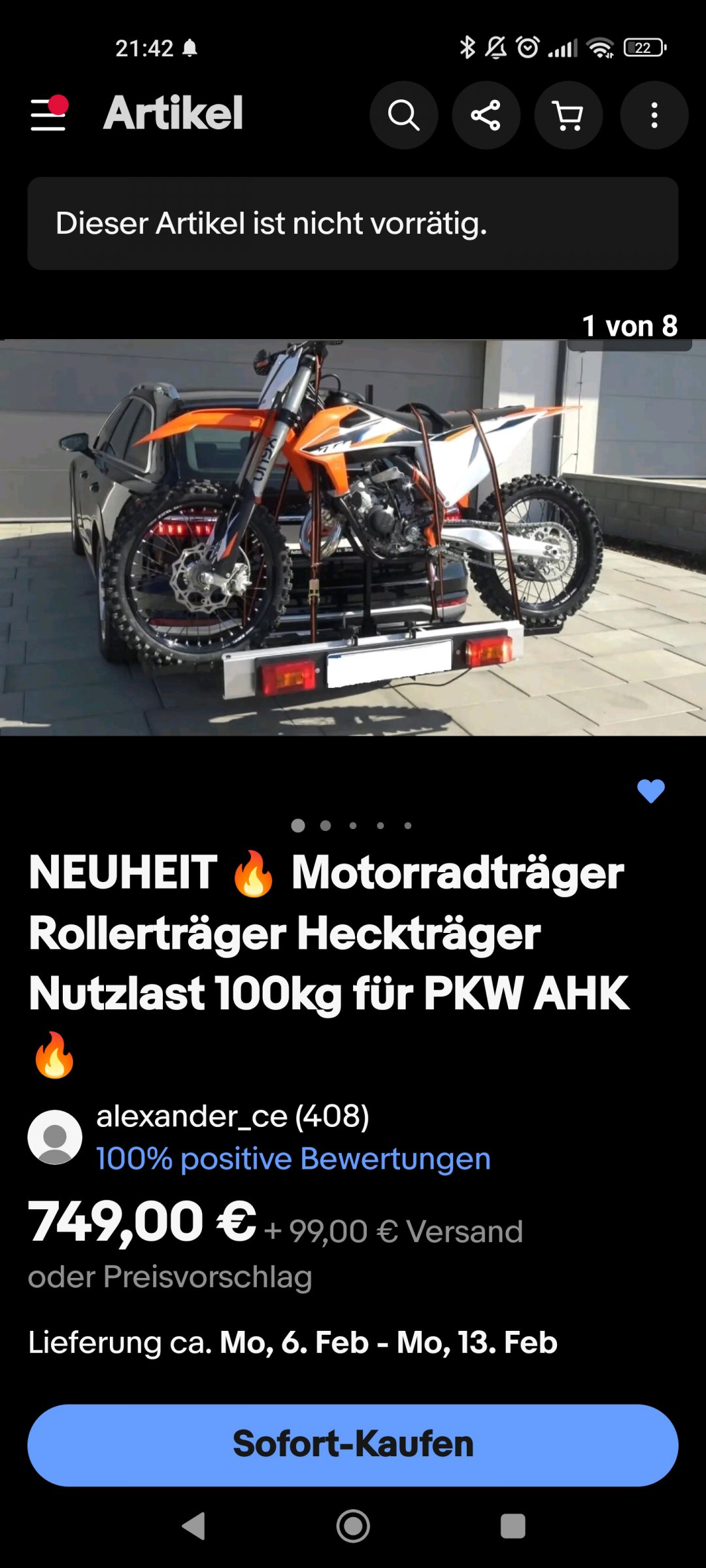
Task: Open the hamburger menu drawer
Action: [x=49, y=114]
